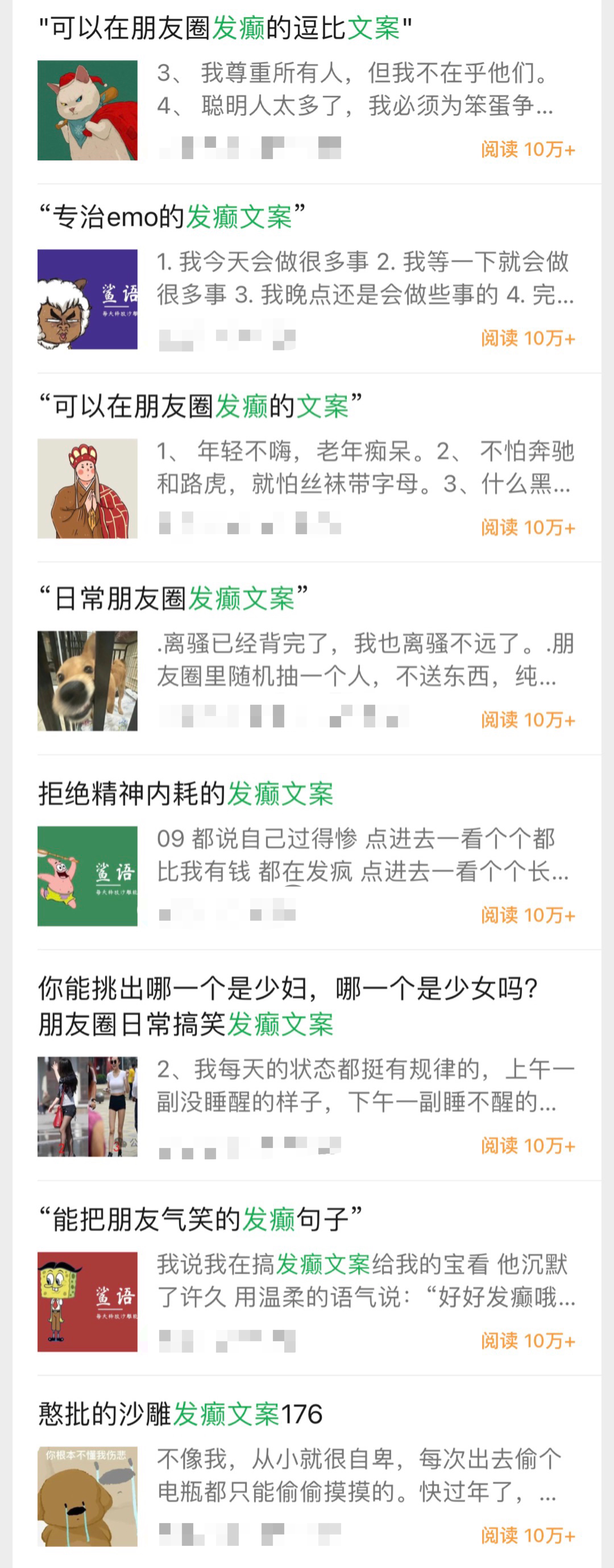Image resolution: width=614 pixels, height=1568 pixels.
Task: Open "日常朋友圈发癫文案" article
Action: tap(174, 599)
